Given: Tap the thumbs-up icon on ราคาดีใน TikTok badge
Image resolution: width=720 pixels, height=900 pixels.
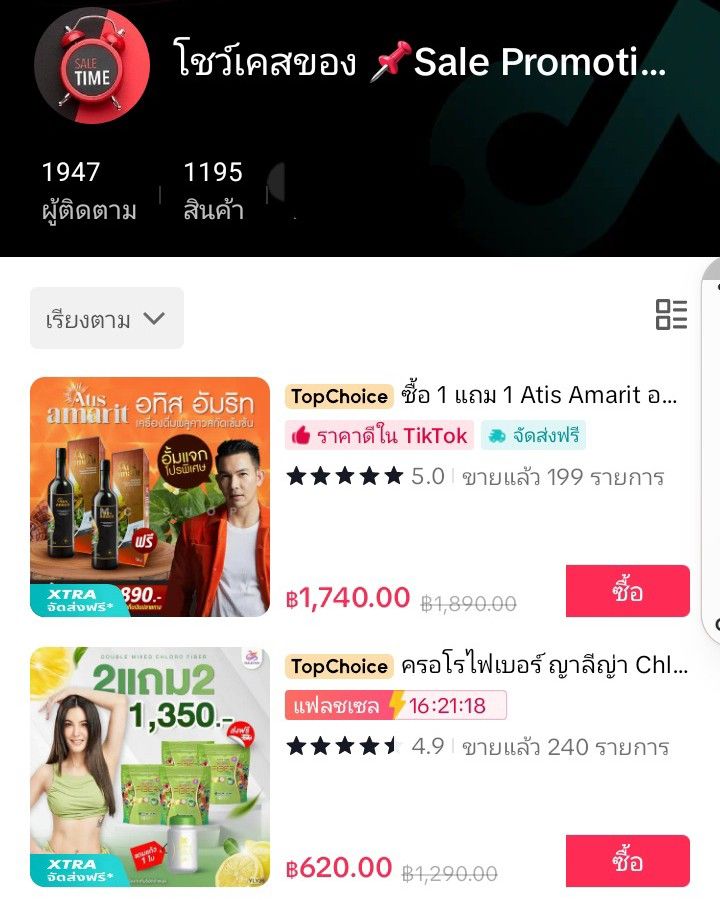Looking at the screenshot, I should (300, 436).
